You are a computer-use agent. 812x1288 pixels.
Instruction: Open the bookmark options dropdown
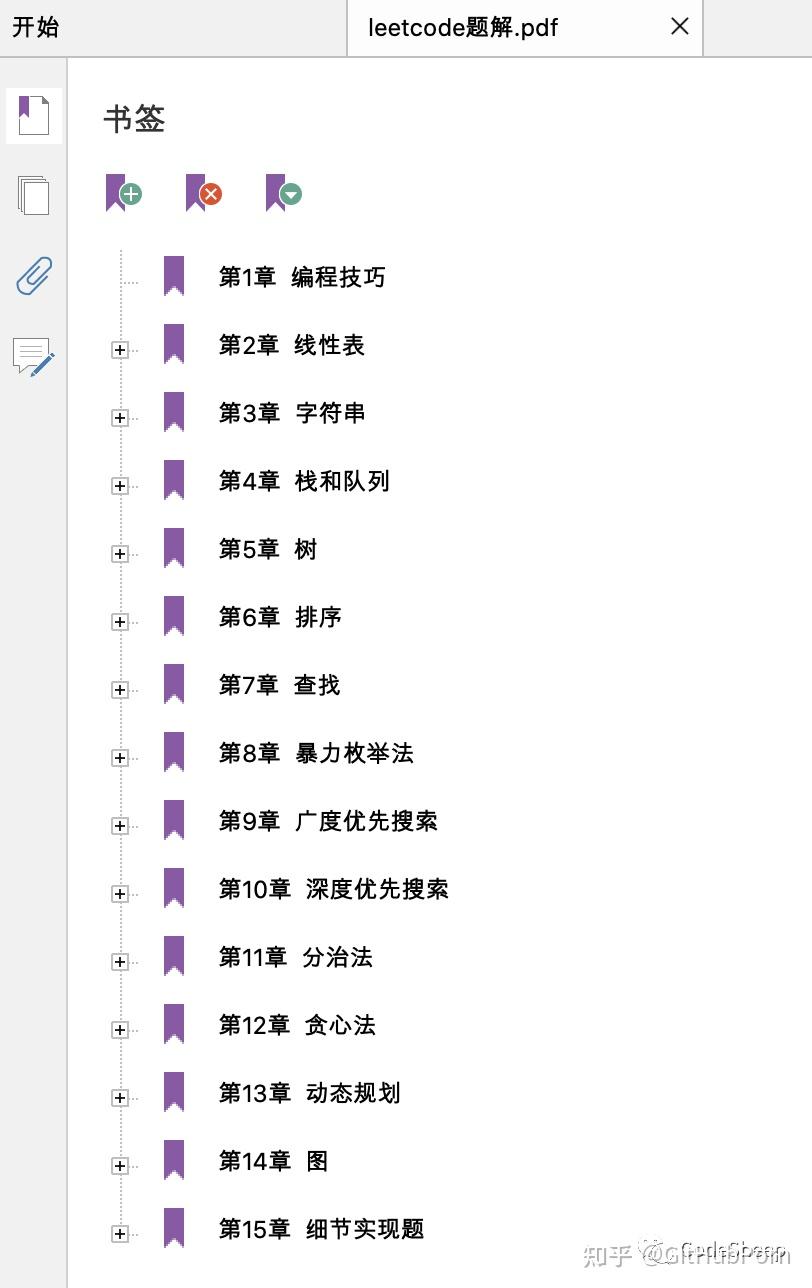(283, 192)
